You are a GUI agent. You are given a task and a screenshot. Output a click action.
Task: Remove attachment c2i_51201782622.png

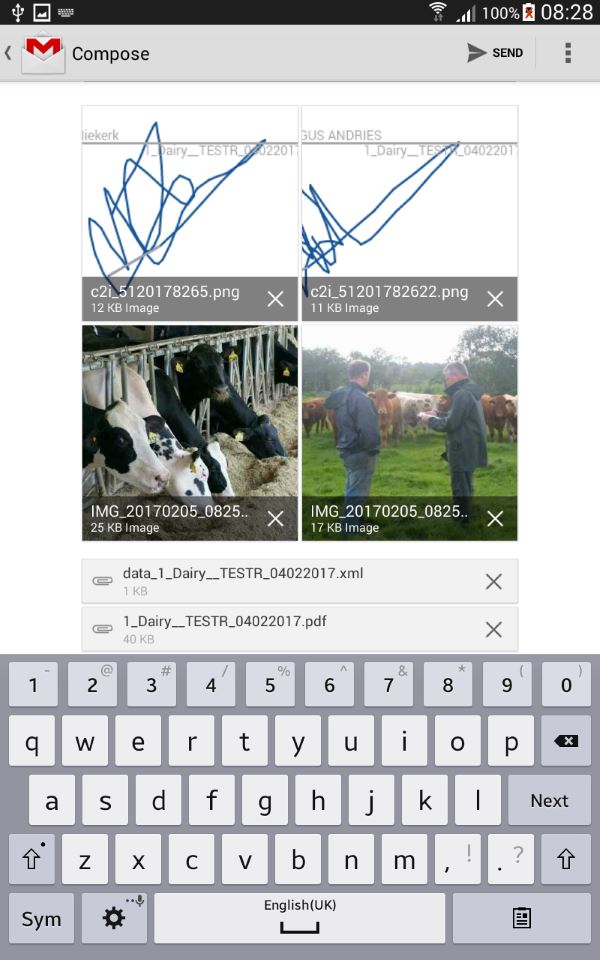(495, 299)
